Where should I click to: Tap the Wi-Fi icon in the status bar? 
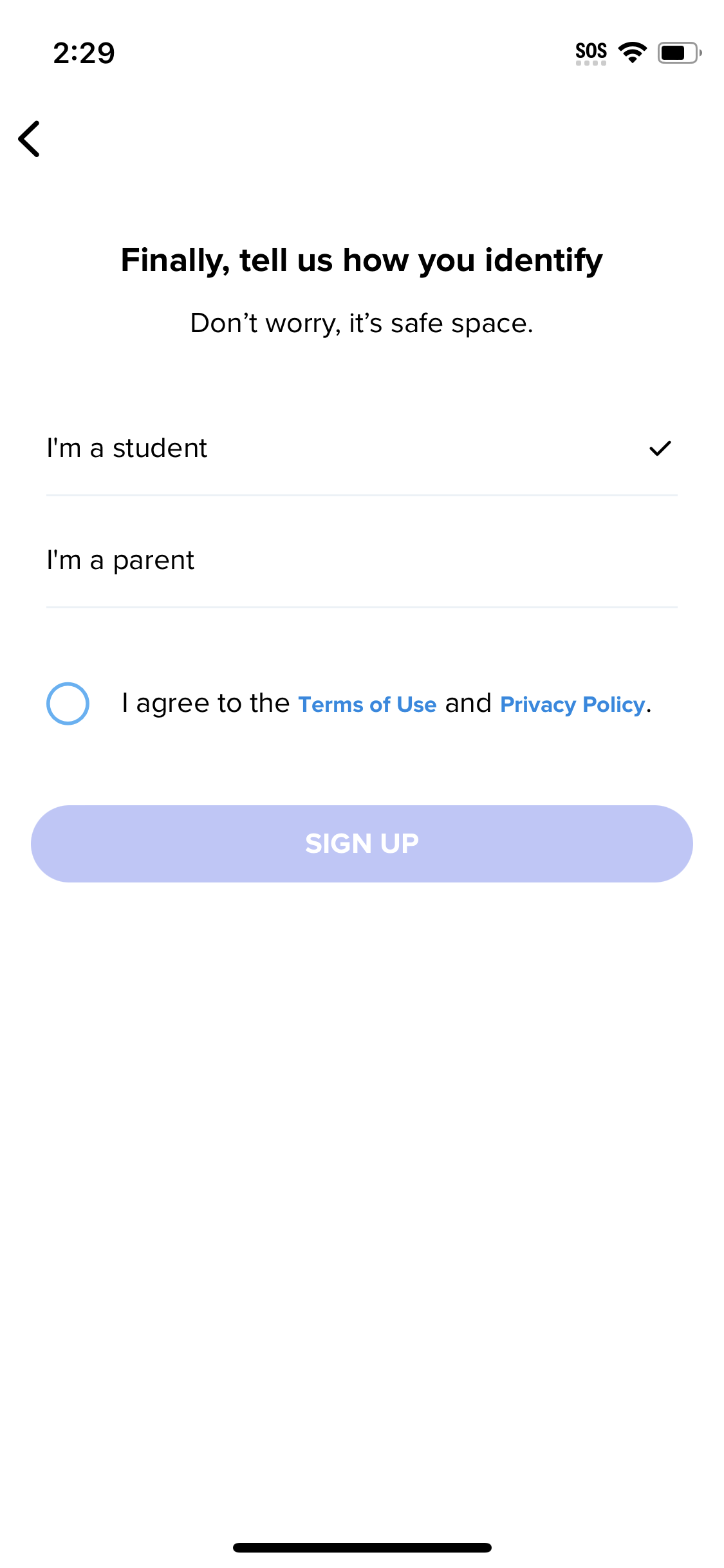pyautogui.click(x=633, y=51)
